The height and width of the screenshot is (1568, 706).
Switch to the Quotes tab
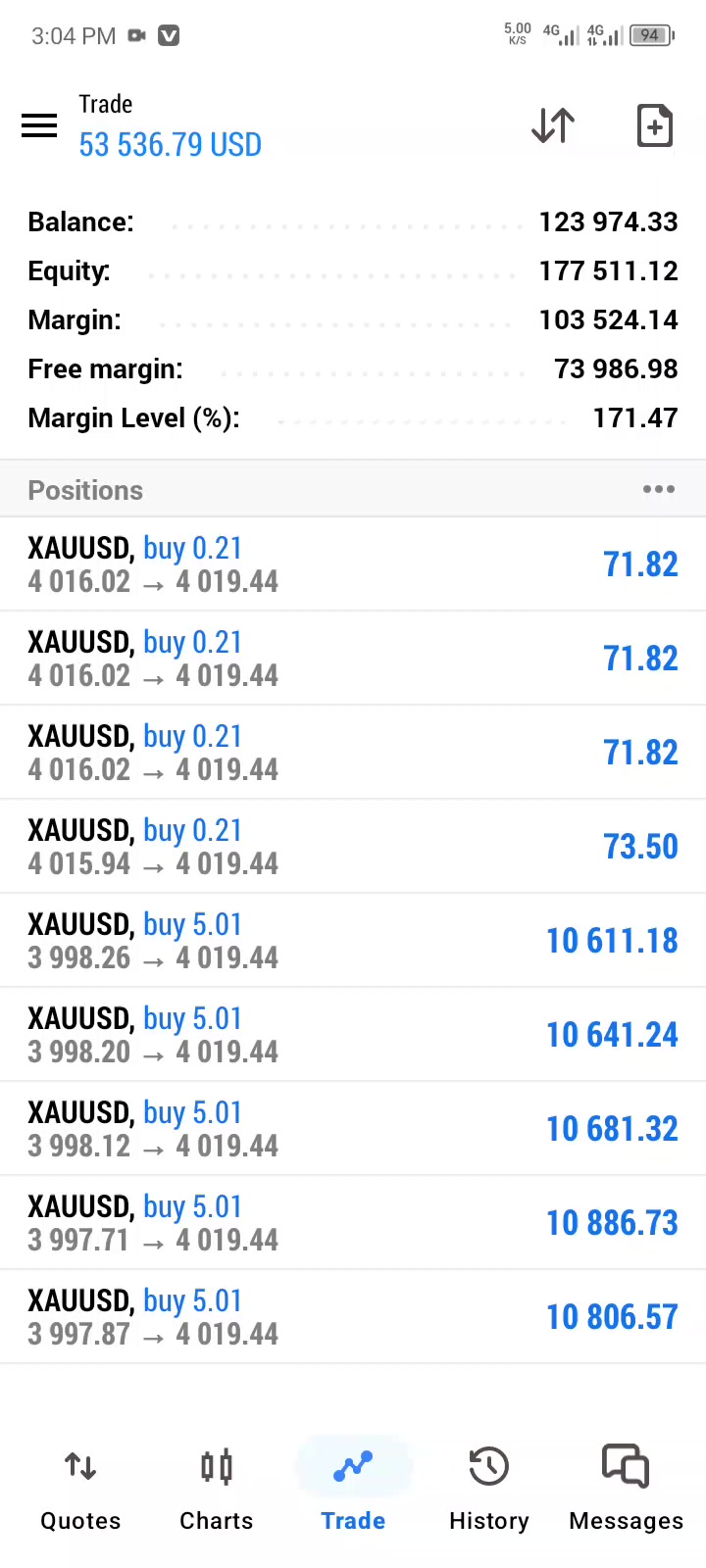pyautogui.click(x=80, y=1490)
